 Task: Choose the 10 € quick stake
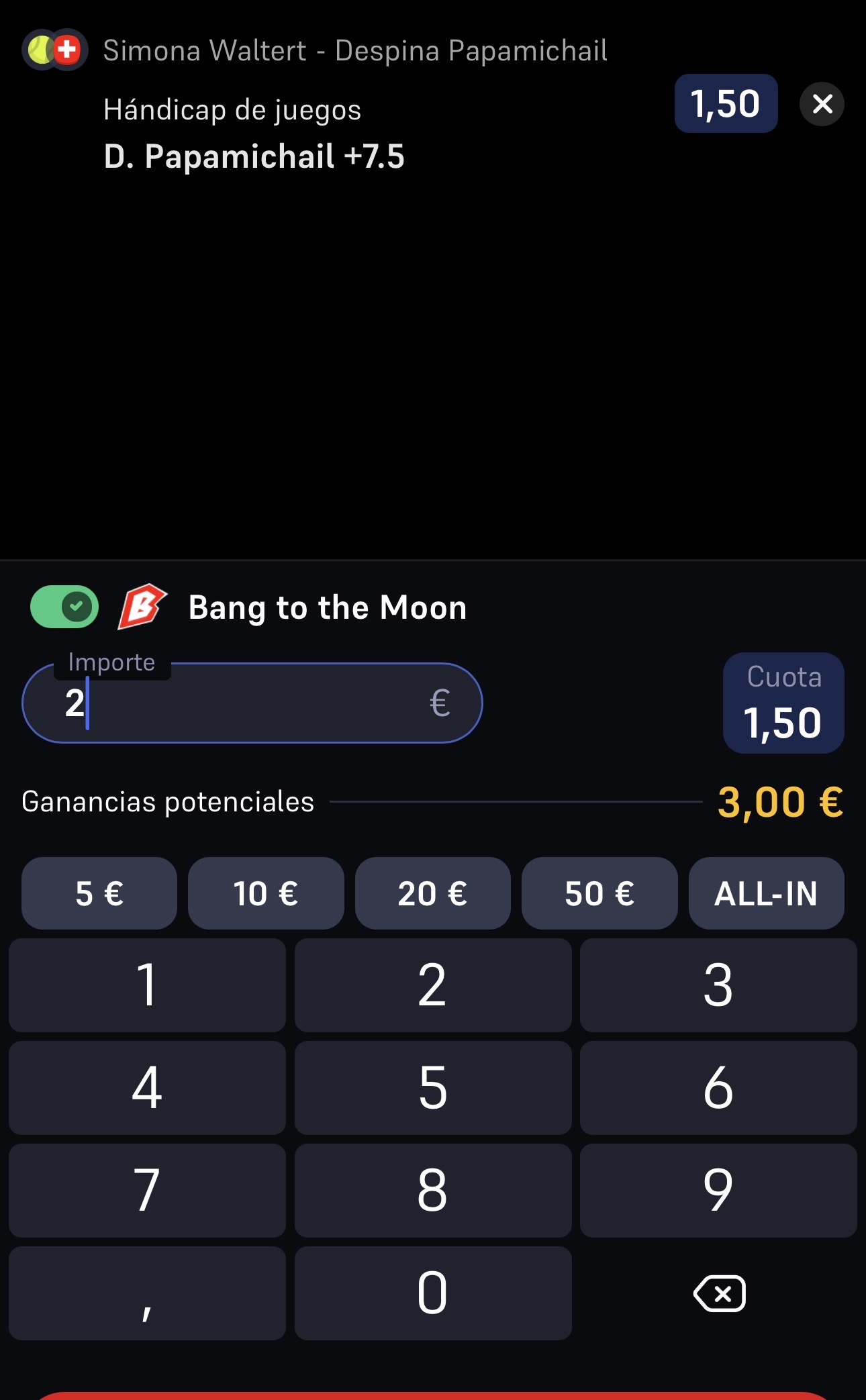266,893
